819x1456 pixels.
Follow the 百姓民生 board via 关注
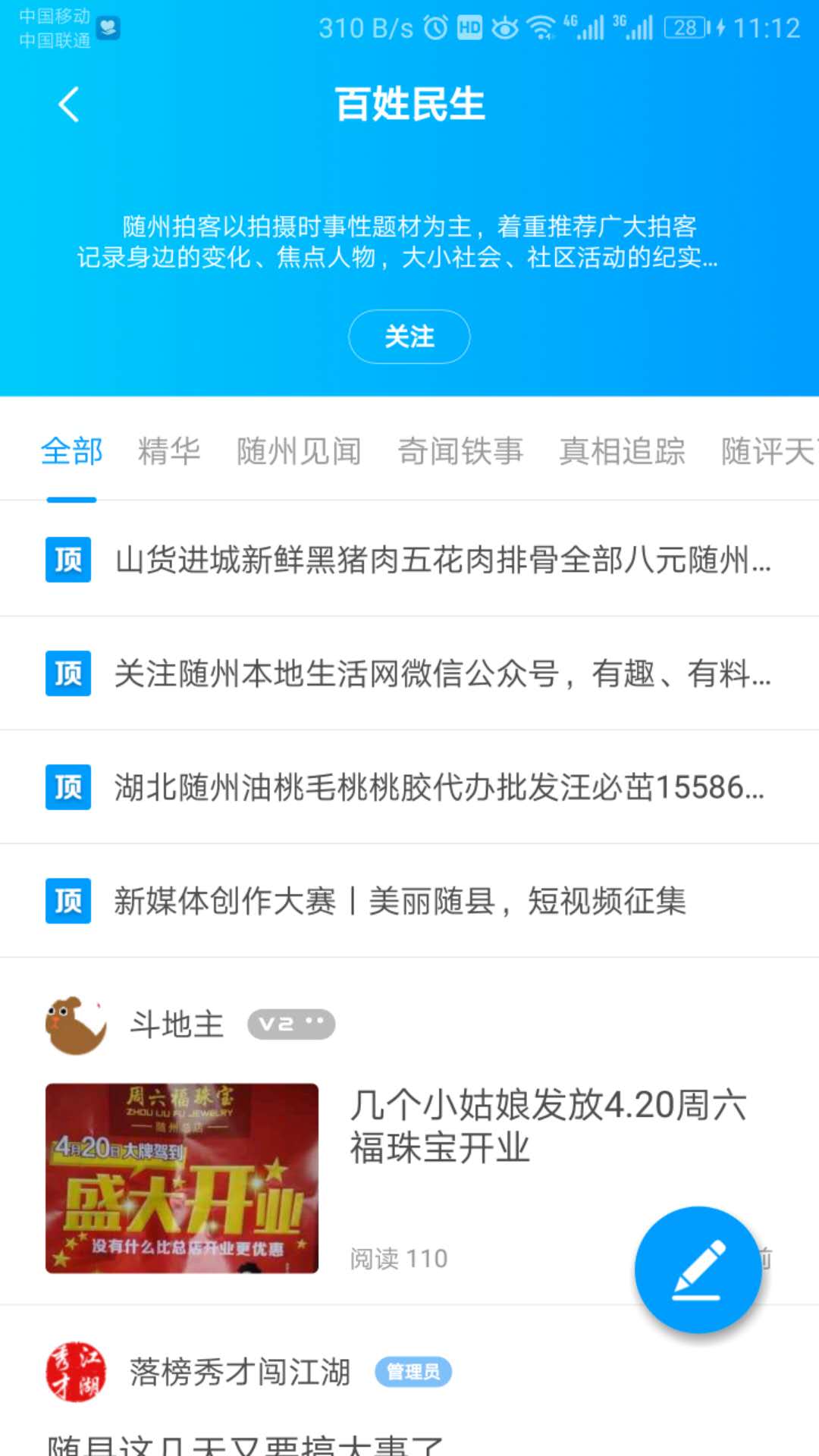(409, 337)
